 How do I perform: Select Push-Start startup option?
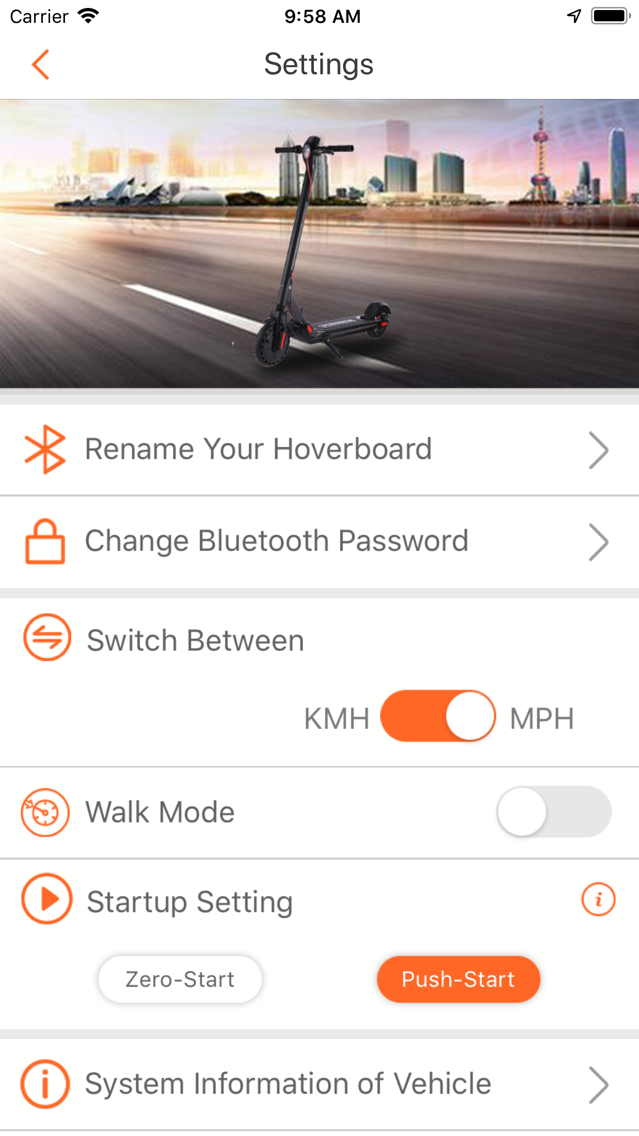click(458, 980)
